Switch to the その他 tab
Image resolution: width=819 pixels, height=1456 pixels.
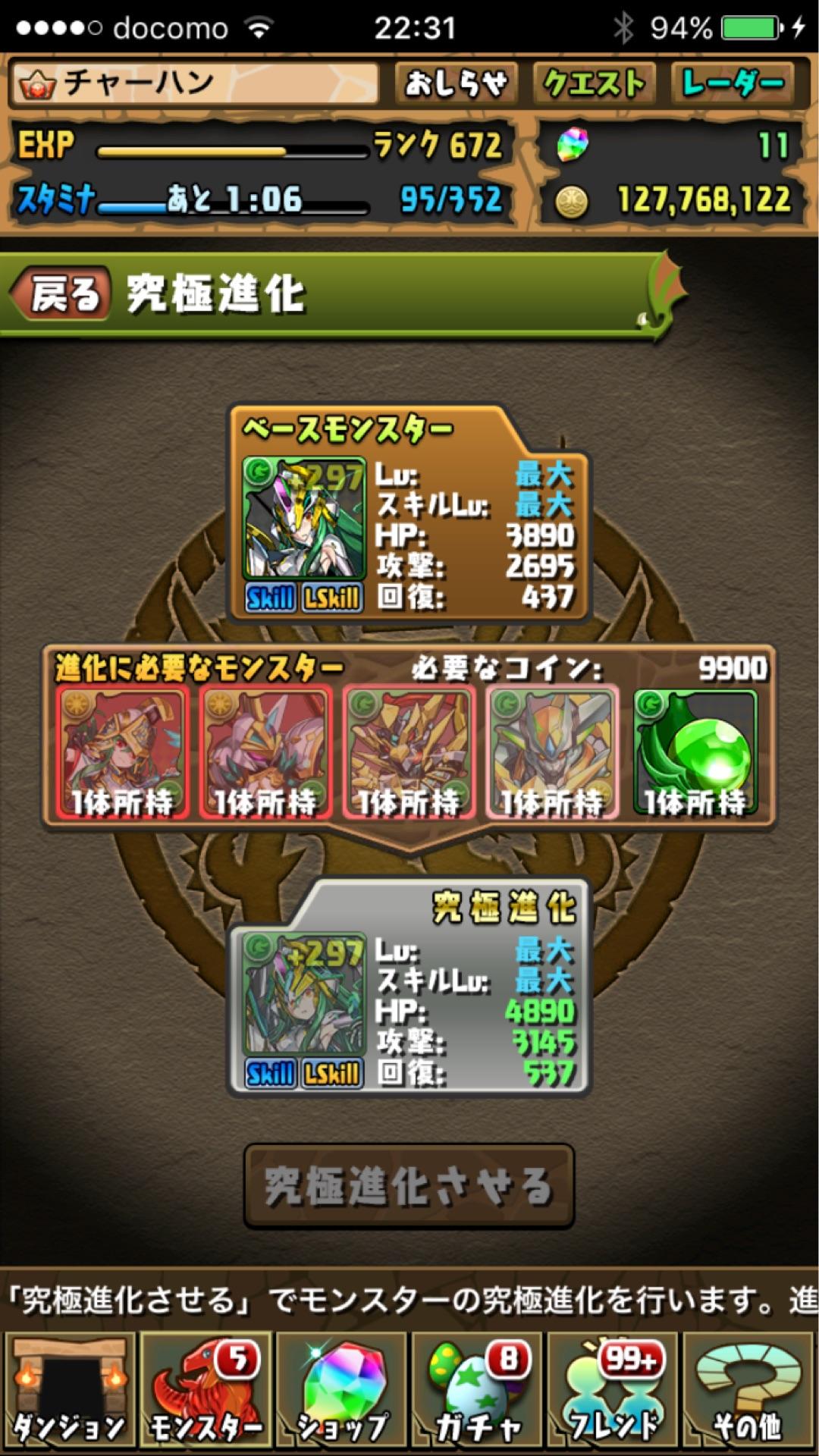[748, 1392]
